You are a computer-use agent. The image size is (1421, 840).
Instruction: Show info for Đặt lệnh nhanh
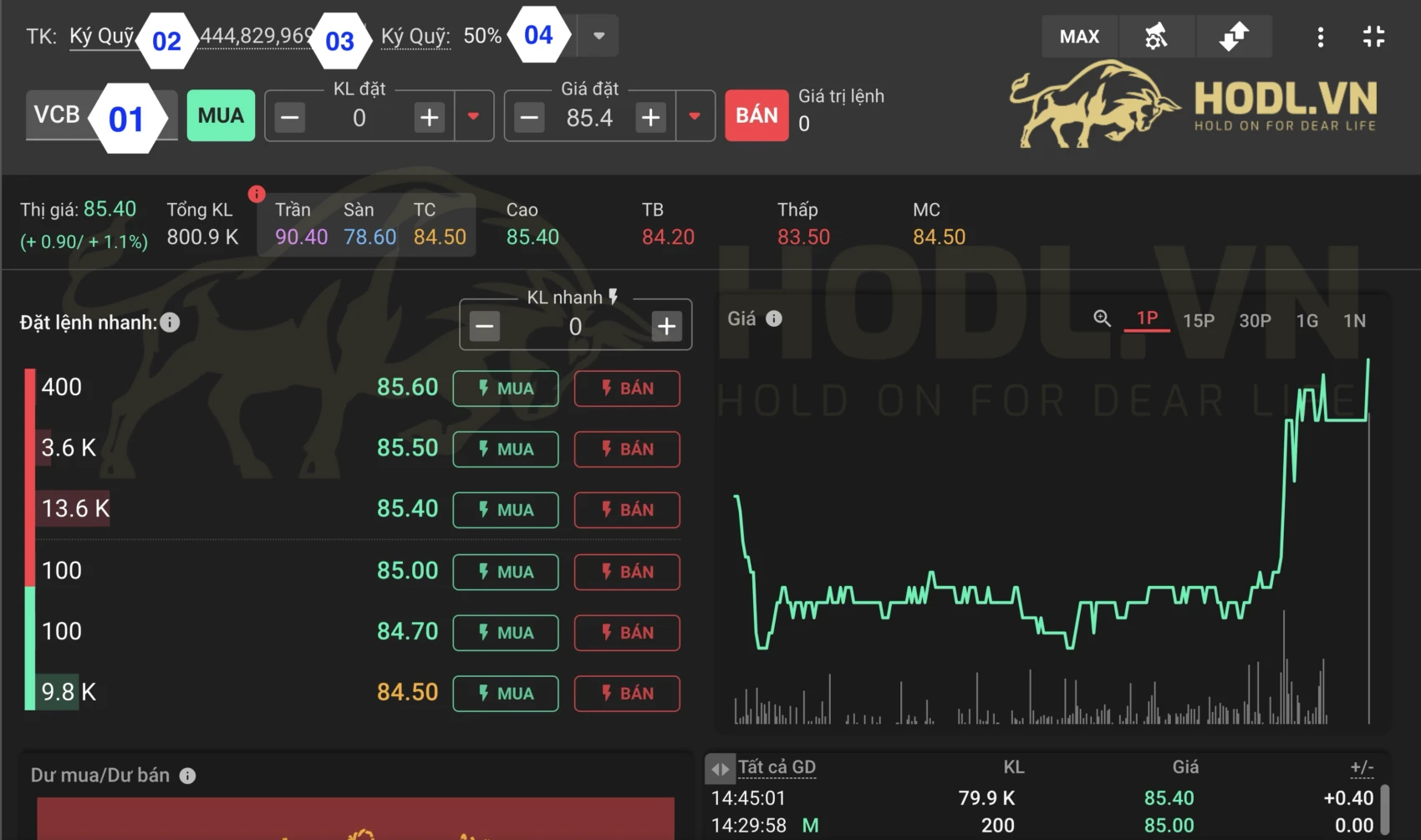coord(170,323)
